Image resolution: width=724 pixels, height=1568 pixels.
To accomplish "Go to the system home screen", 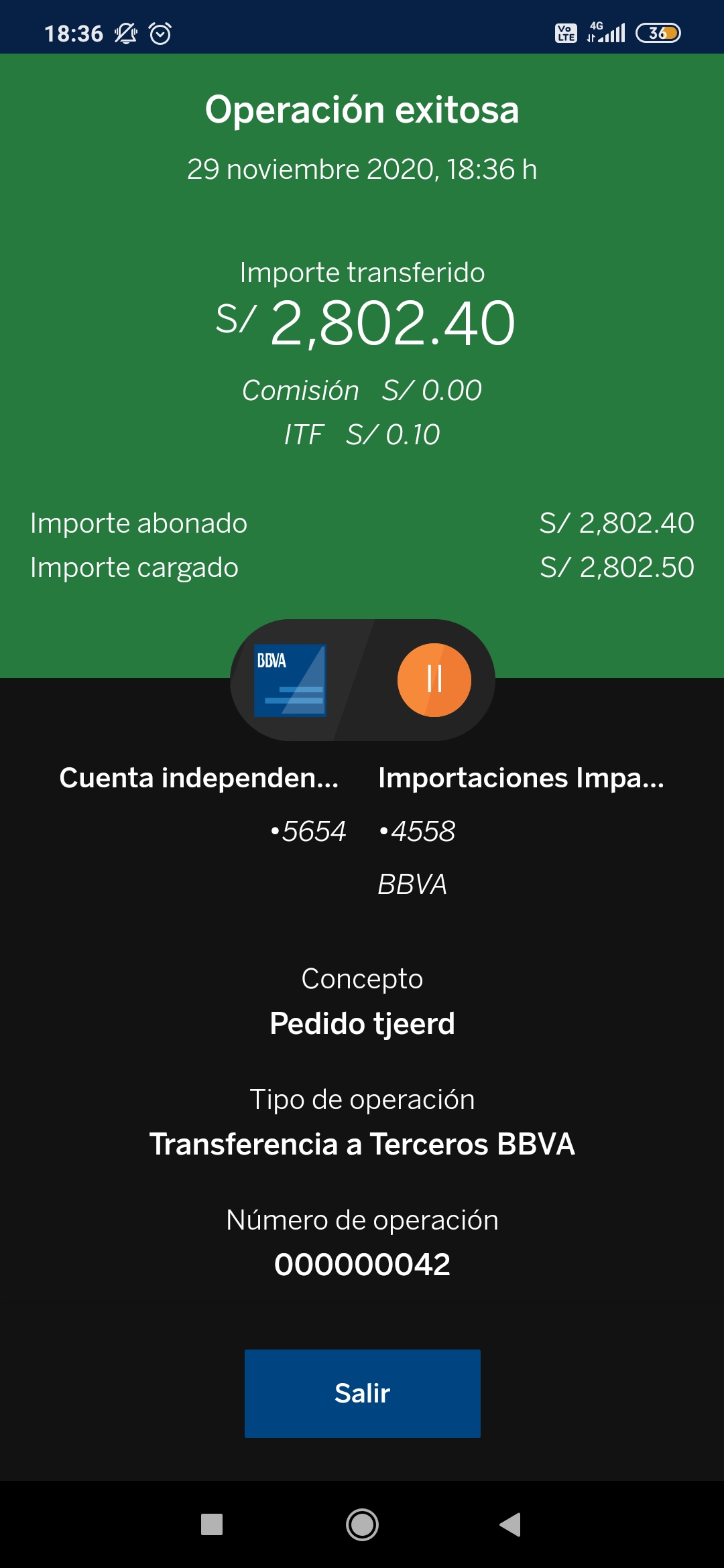I will point(362,1524).
